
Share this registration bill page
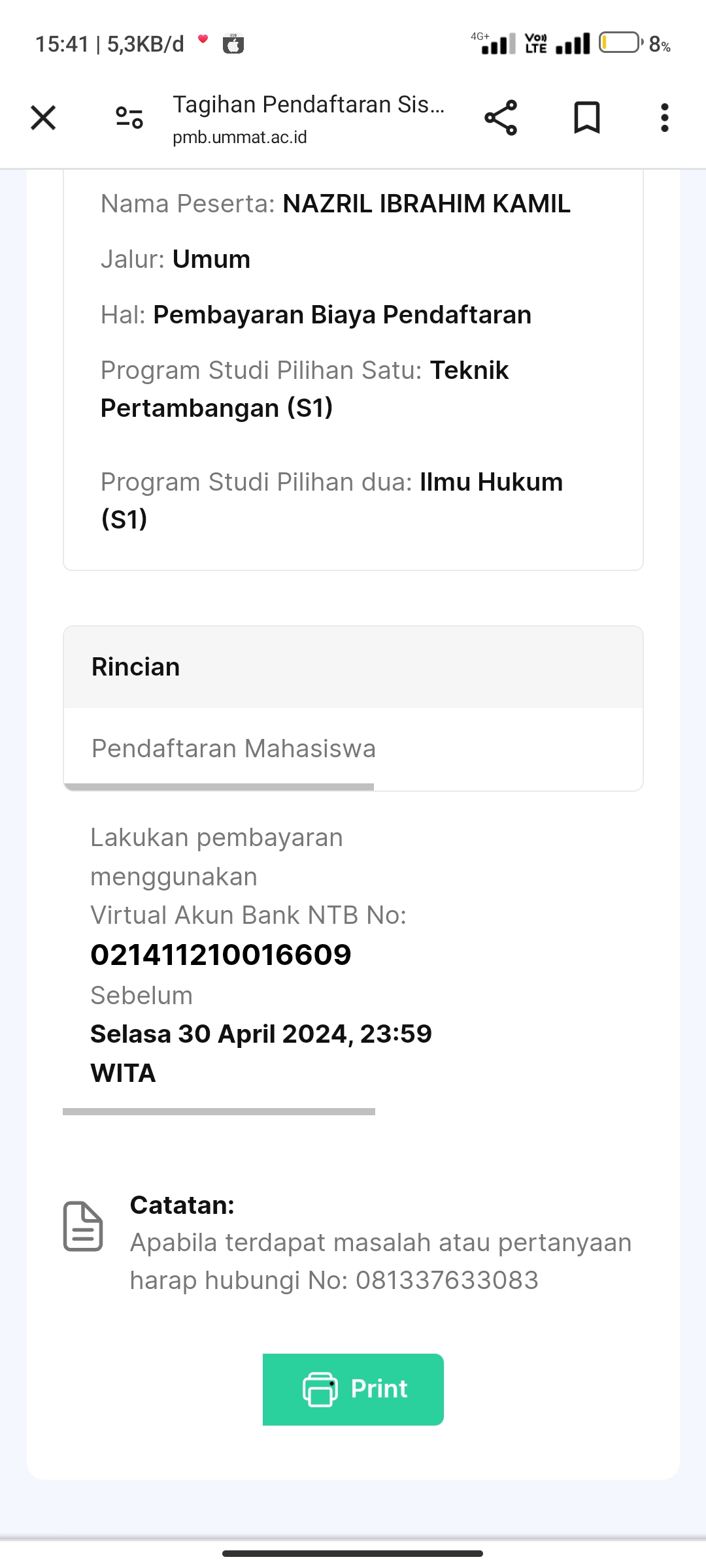coord(501,118)
